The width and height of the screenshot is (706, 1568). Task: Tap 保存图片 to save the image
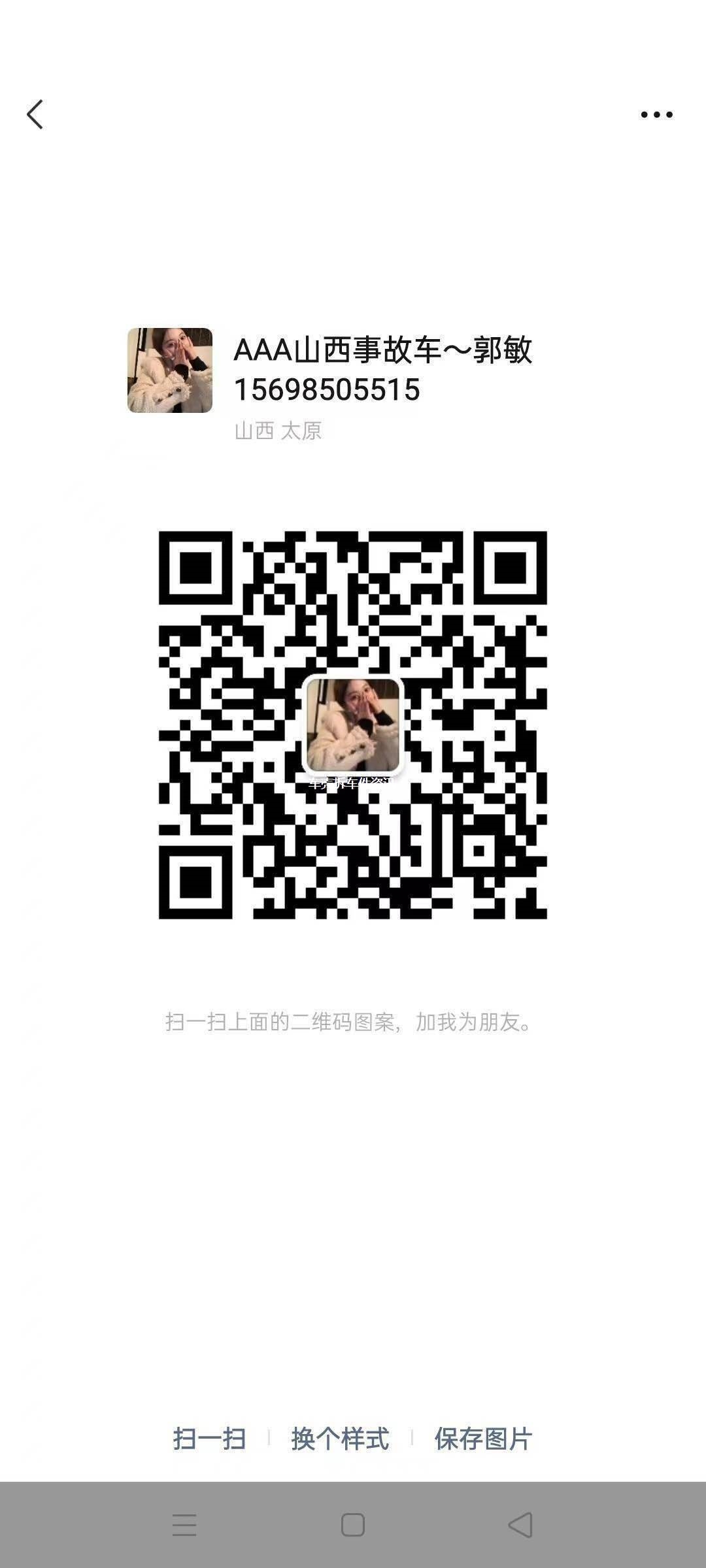(x=483, y=1439)
